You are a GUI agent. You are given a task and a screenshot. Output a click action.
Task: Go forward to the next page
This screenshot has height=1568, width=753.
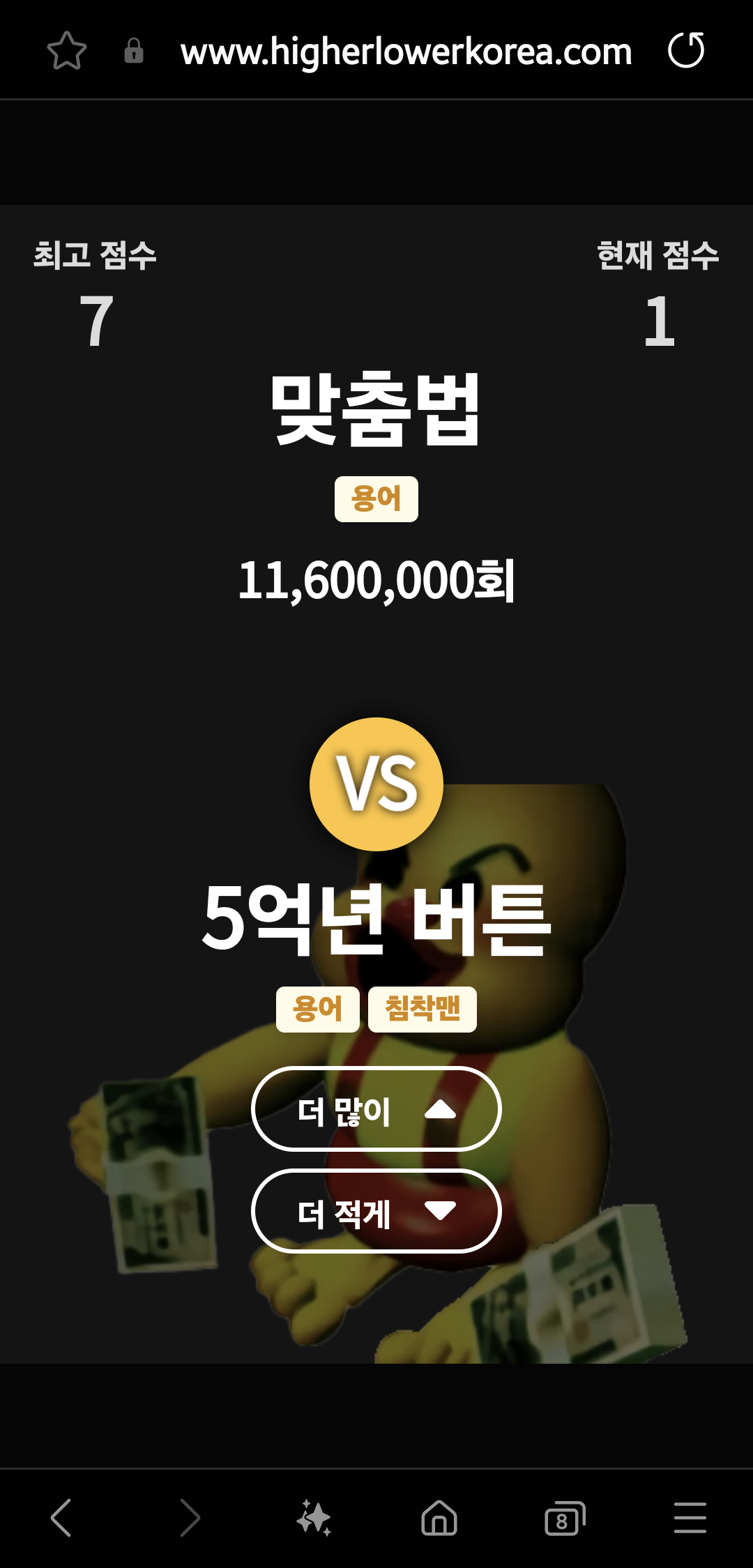click(x=189, y=1518)
